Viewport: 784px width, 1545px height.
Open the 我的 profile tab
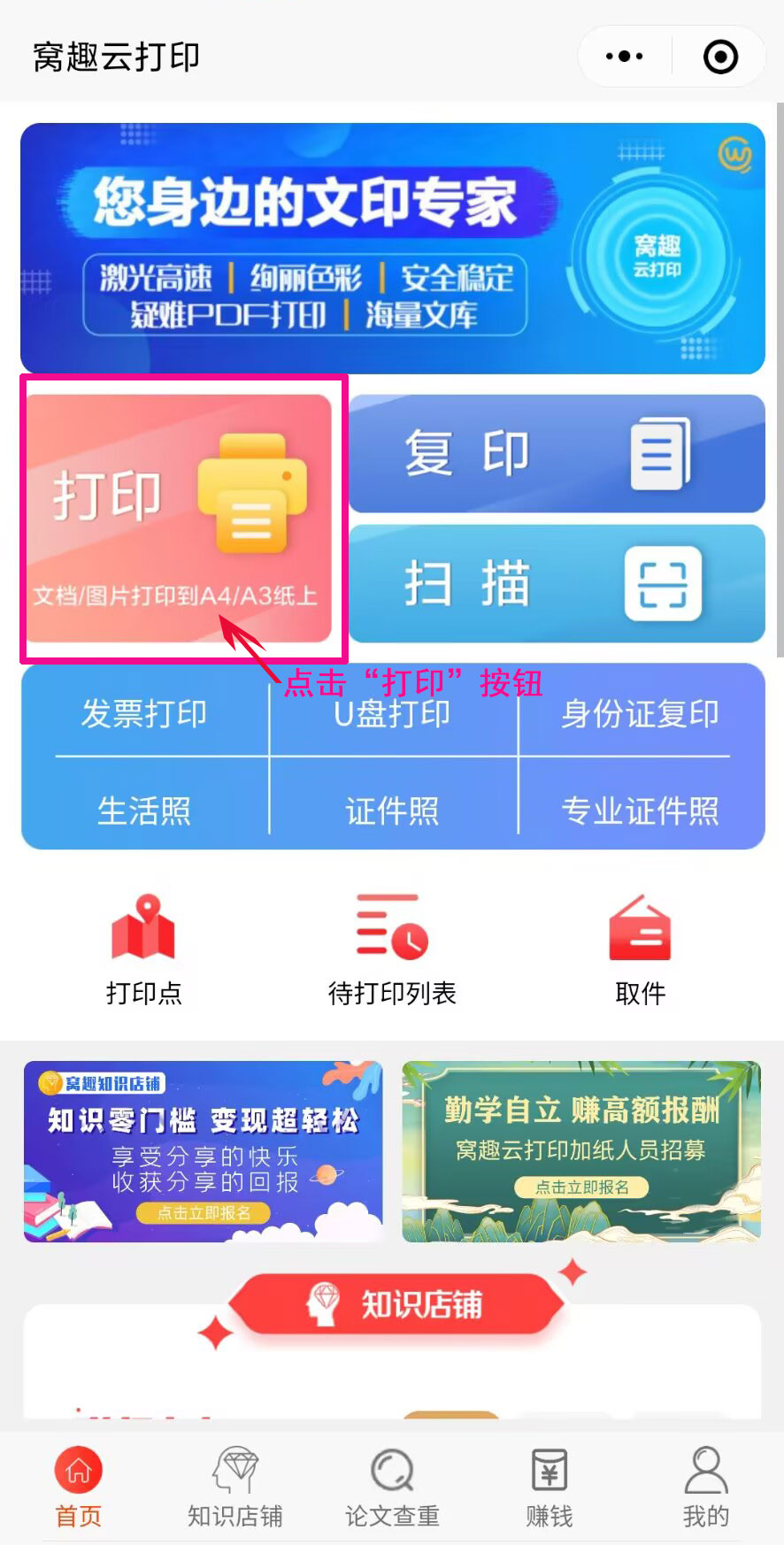(705, 1487)
